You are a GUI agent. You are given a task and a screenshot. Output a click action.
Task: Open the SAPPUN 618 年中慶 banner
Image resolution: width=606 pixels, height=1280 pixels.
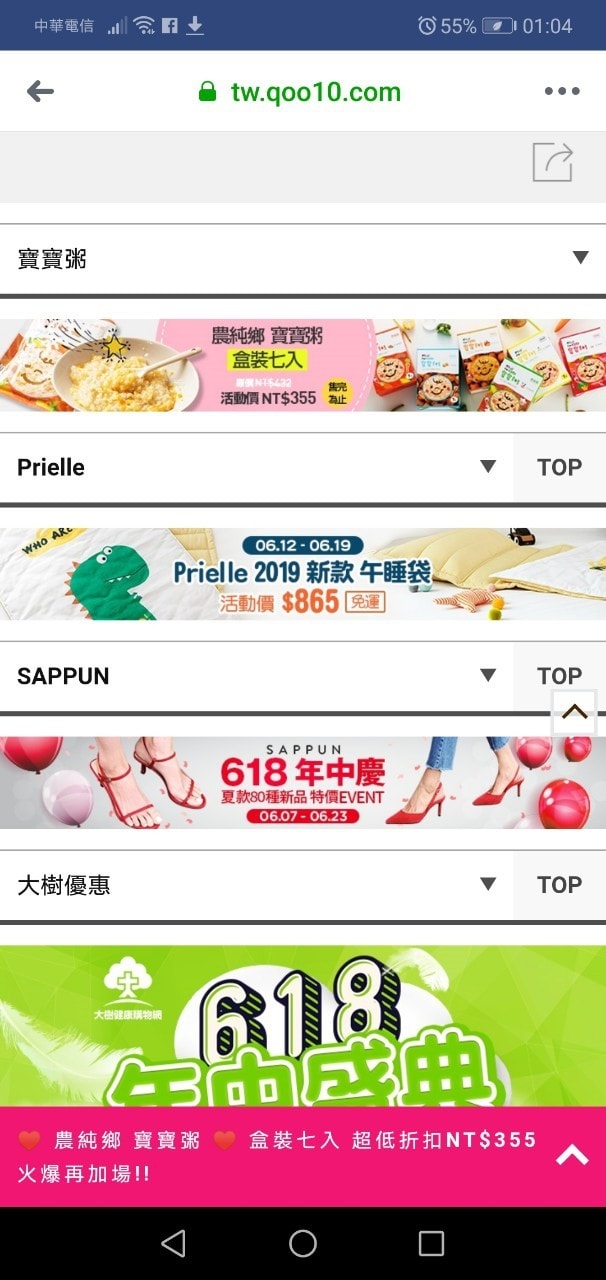[x=303, y=783]
